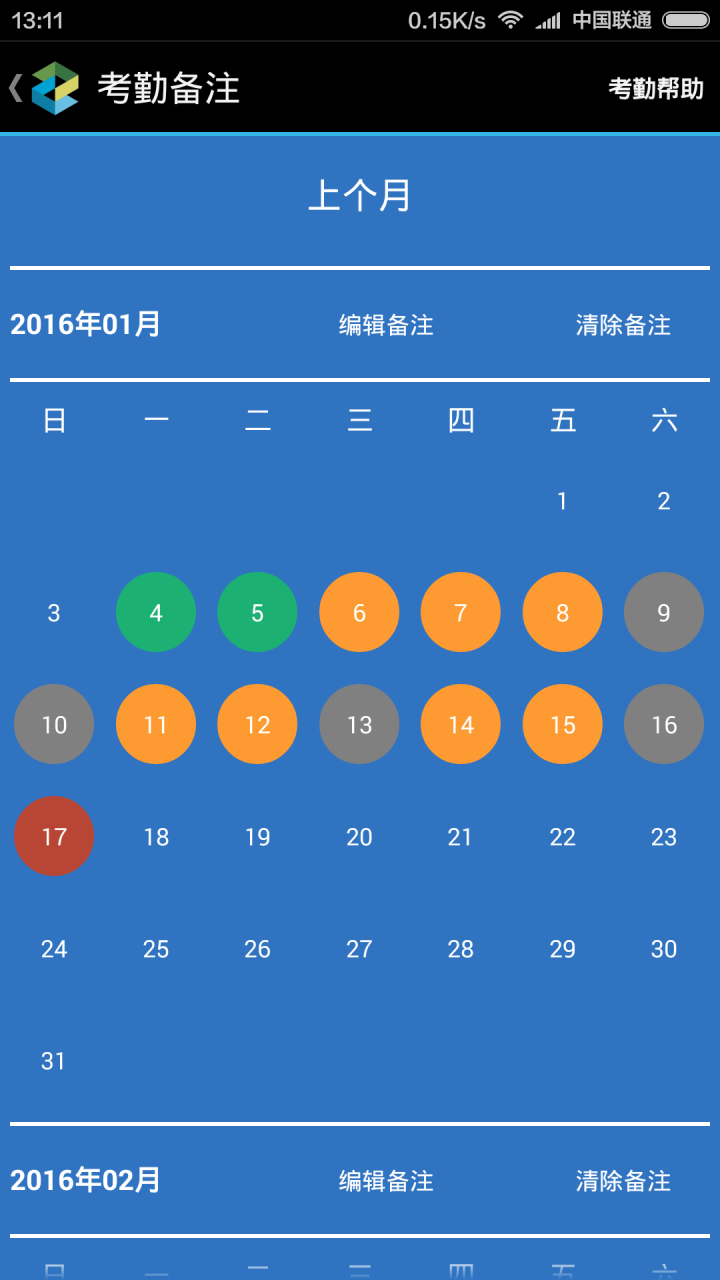This screenshot has width=720, height=1280.
Task: Click 上个月 to view previous month
Action: 360,196
